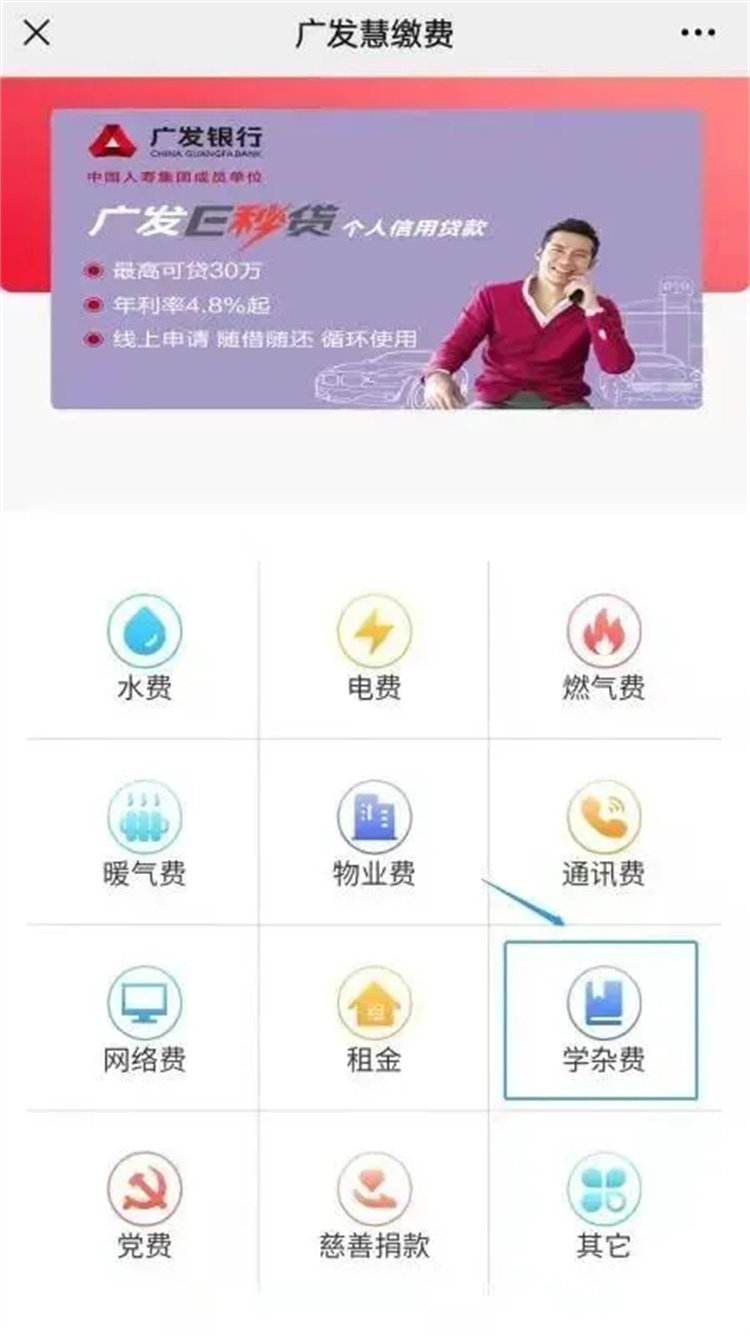Screen dimensions: 750x1336
Task: Close the 广发慧缴费 page
Action: (36, 33)
